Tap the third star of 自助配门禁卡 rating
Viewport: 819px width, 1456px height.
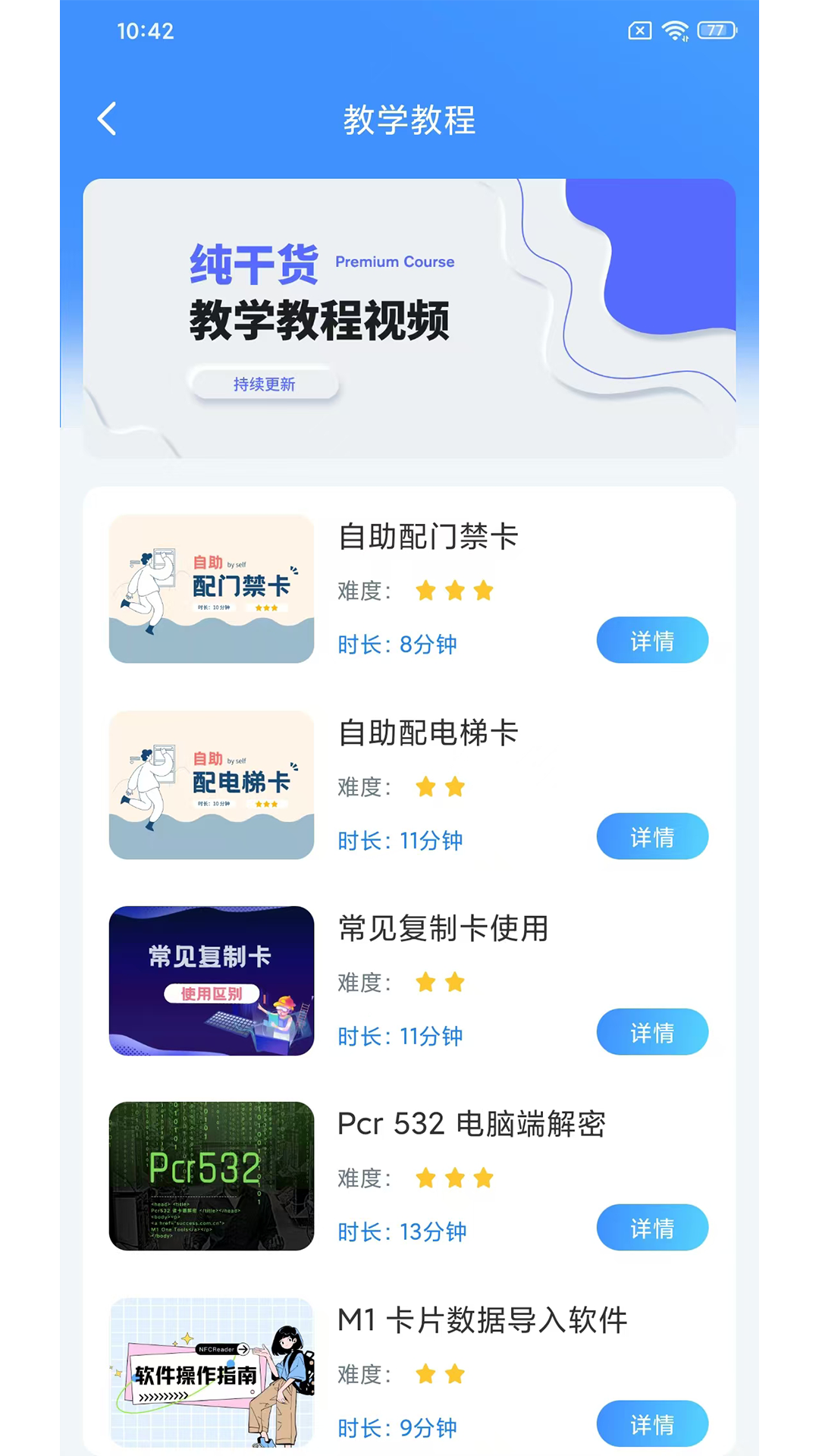coord(483,591)
